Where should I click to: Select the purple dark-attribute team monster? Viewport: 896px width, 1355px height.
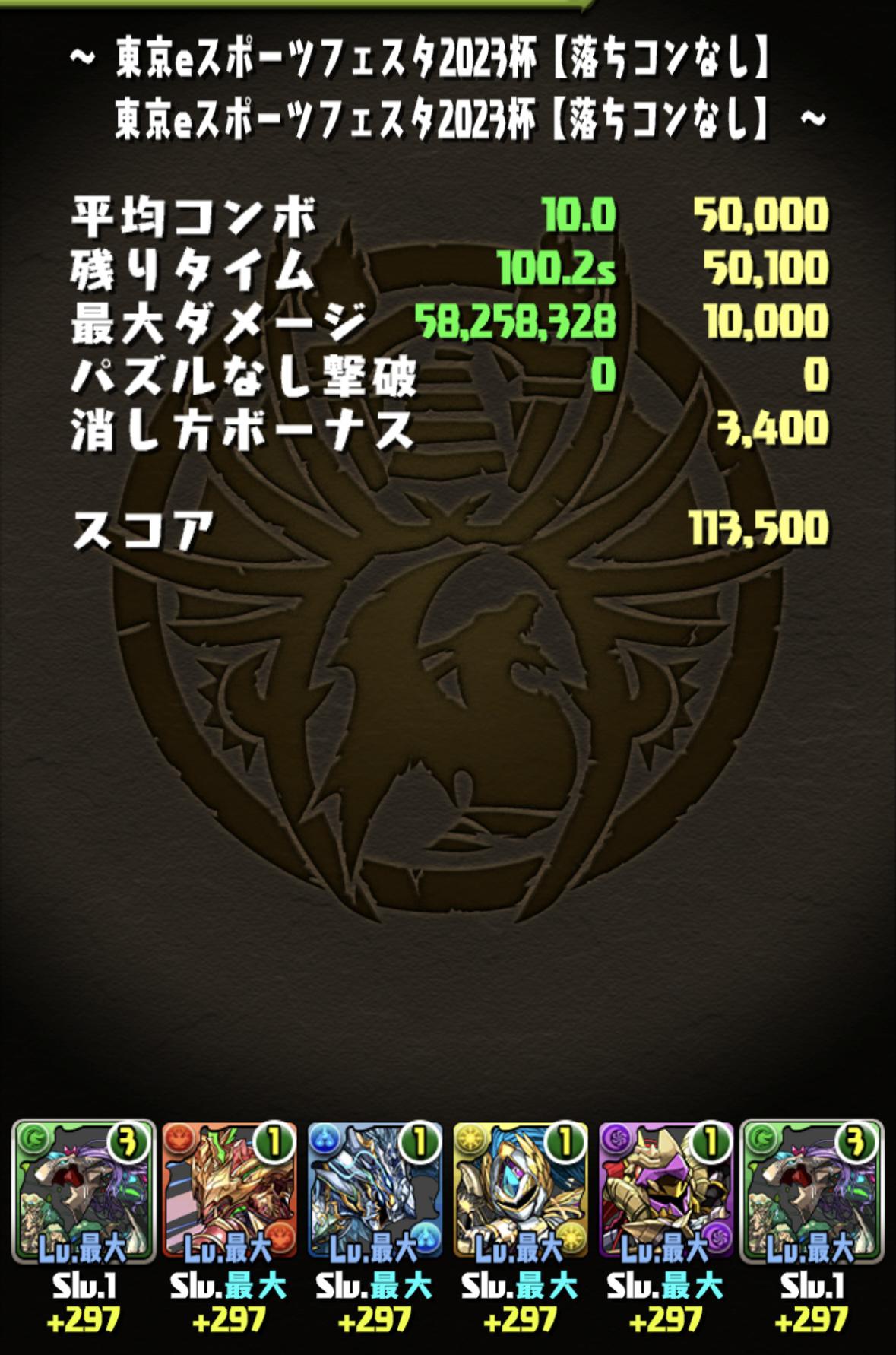[666, 1191]
